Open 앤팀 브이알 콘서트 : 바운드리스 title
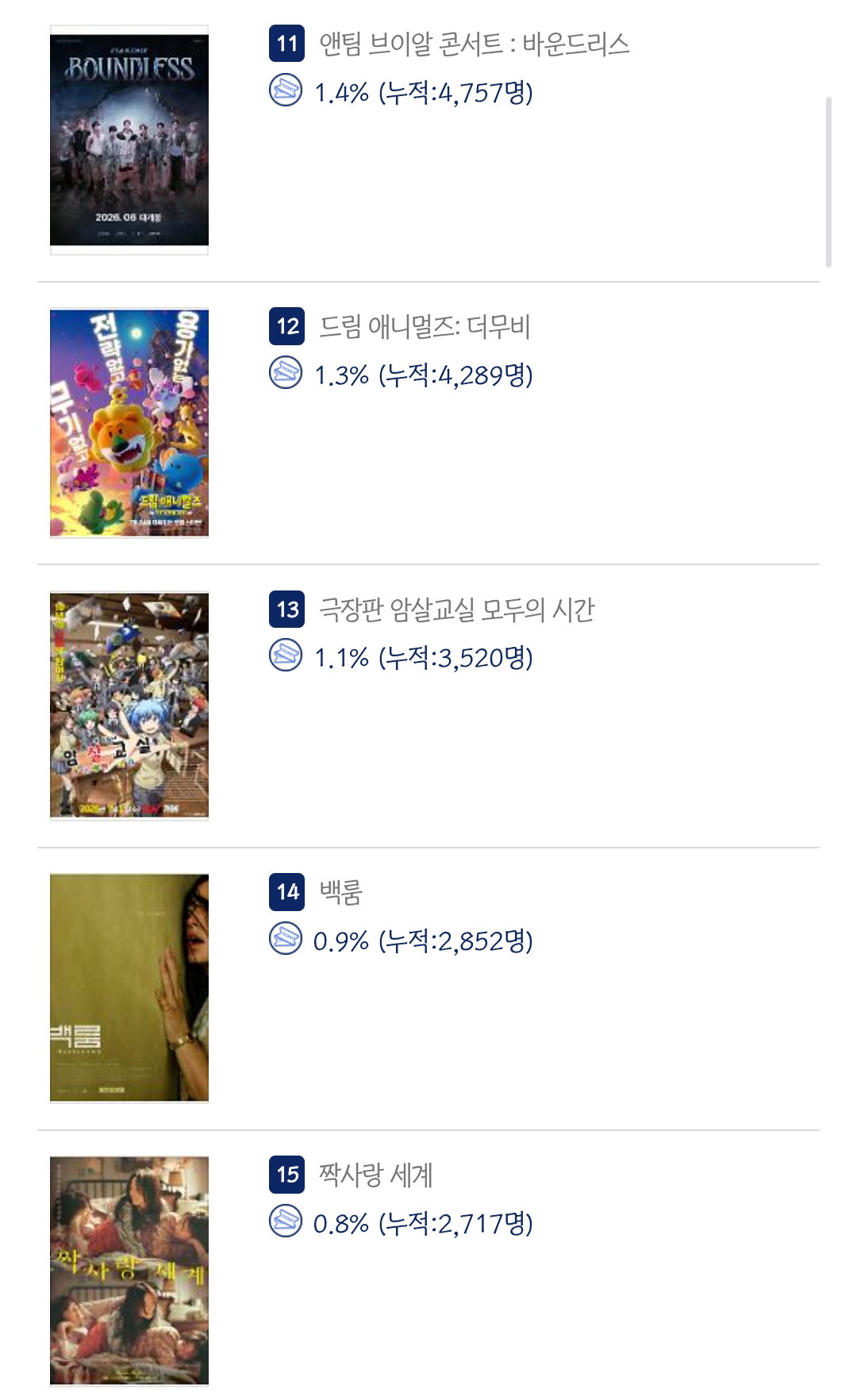Screen dimensions: 857x1400 [x=474, y=44]
